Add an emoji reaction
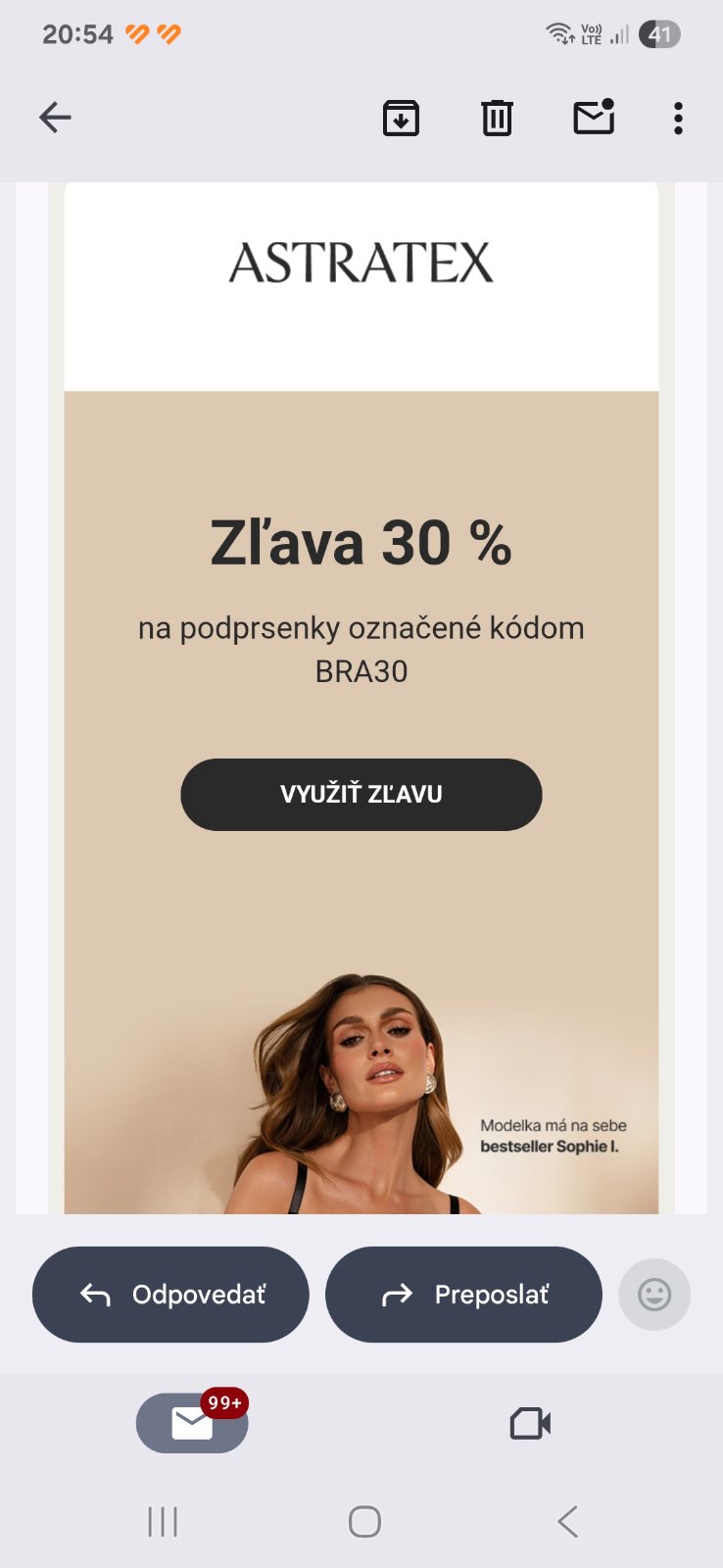 (654, 1295)
